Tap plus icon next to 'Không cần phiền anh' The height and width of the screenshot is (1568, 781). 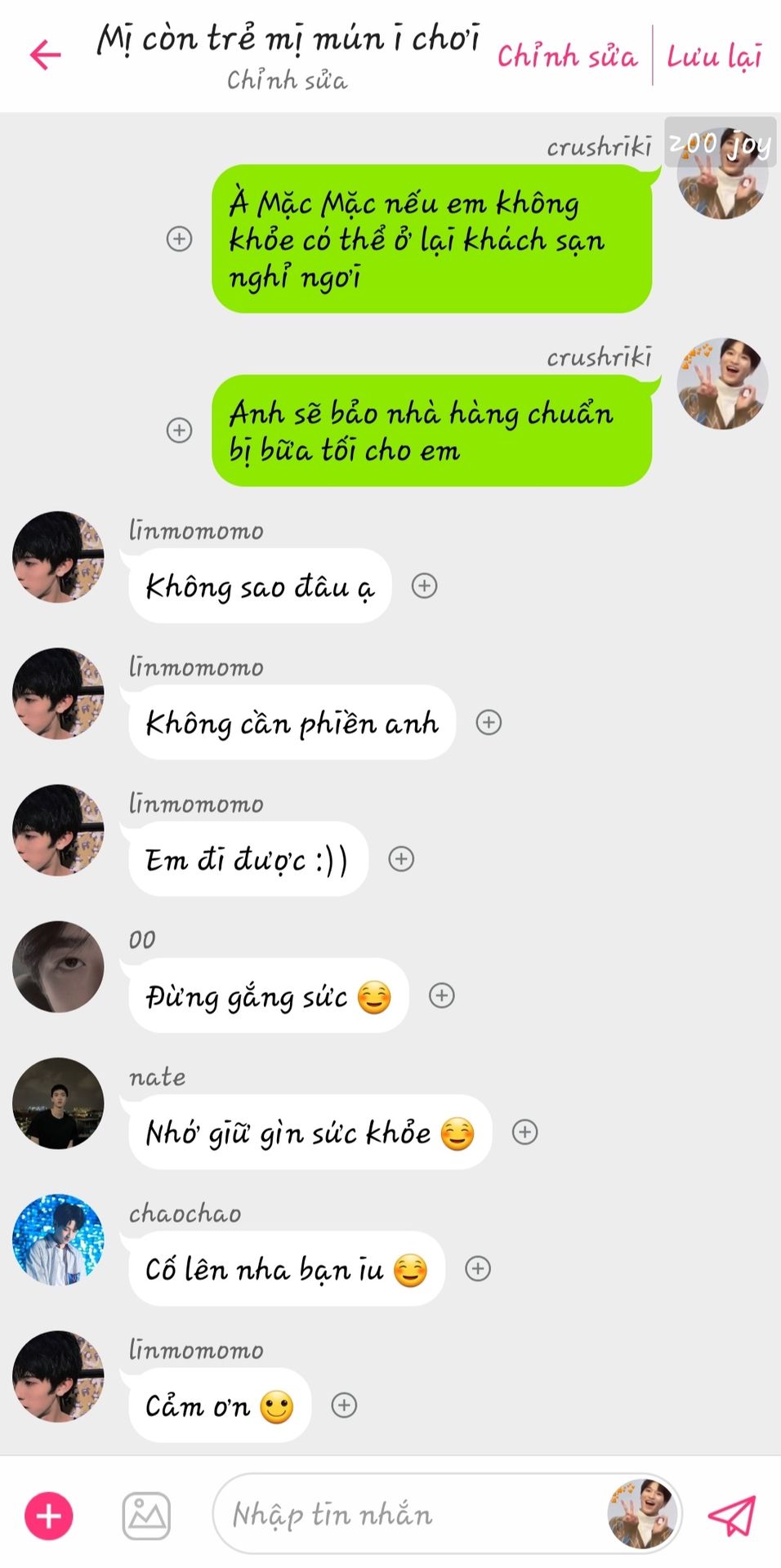(489, 722)
